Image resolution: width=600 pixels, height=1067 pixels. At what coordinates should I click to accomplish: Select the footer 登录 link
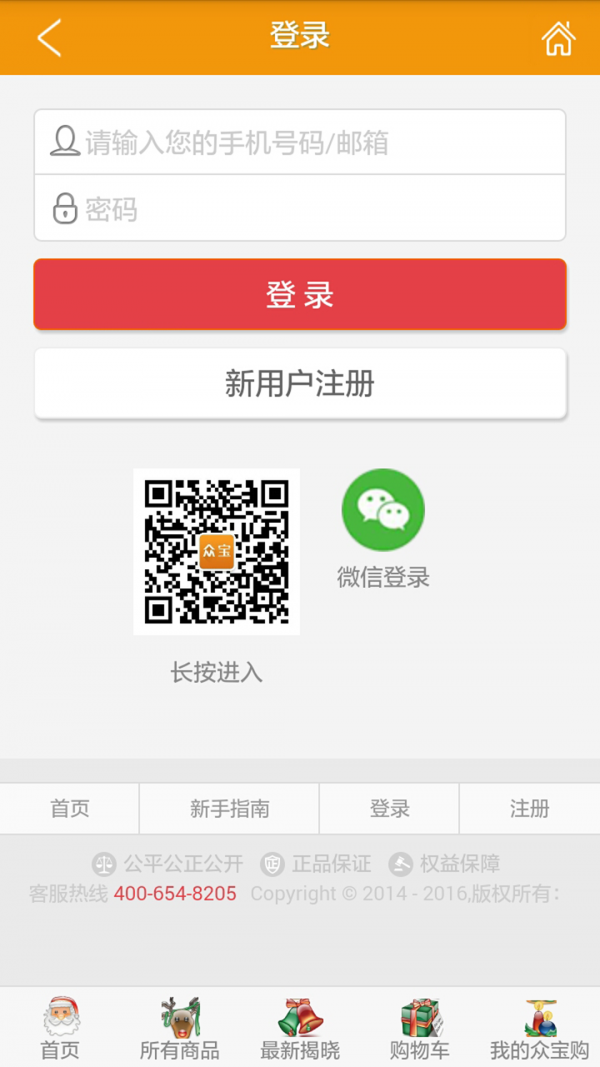pyautogui.click(x=390, y=809)
